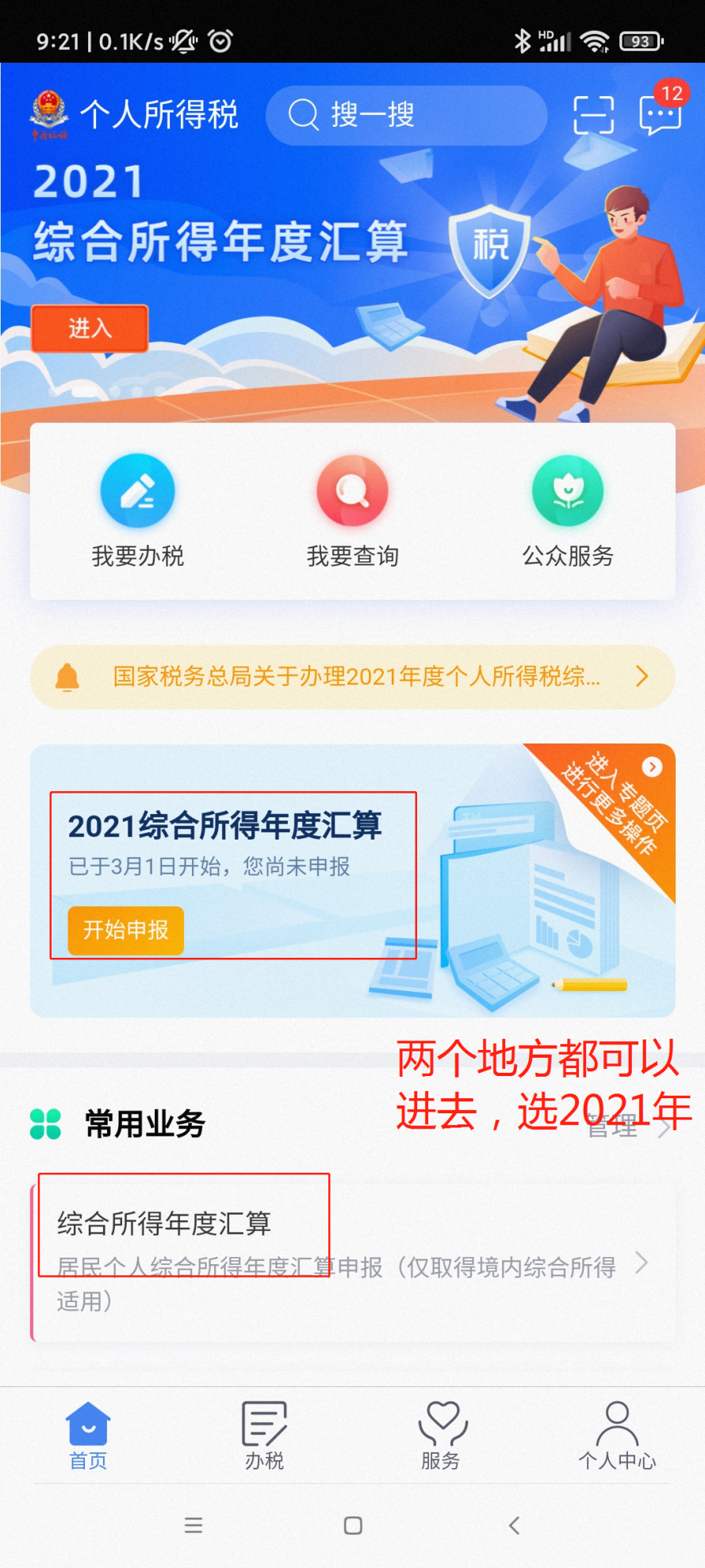Screen dimensions: 705x1568
Task: Open the 国家税务总局 notice banner
Action: [353, 677]
